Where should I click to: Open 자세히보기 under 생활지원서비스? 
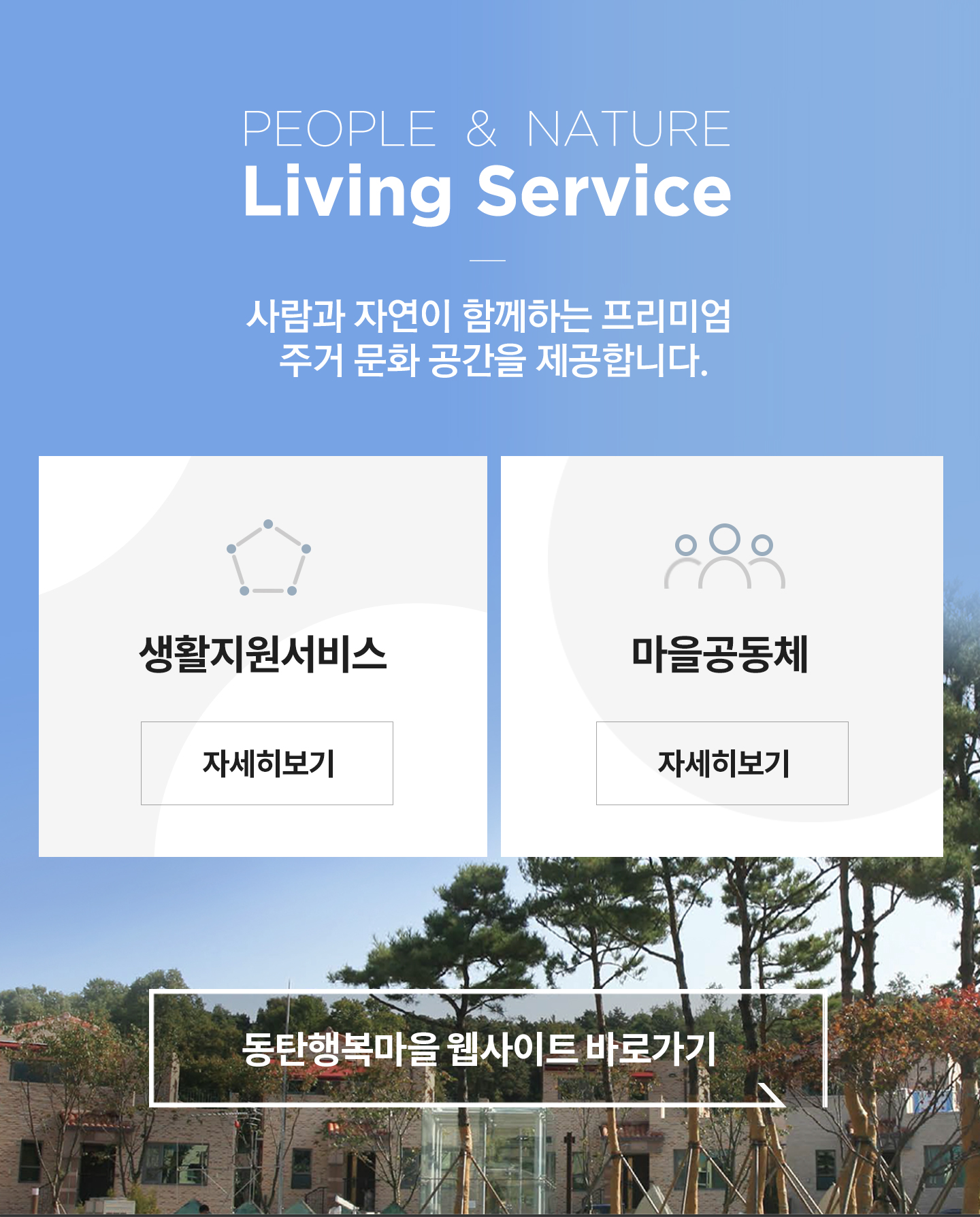pos(267,763)
